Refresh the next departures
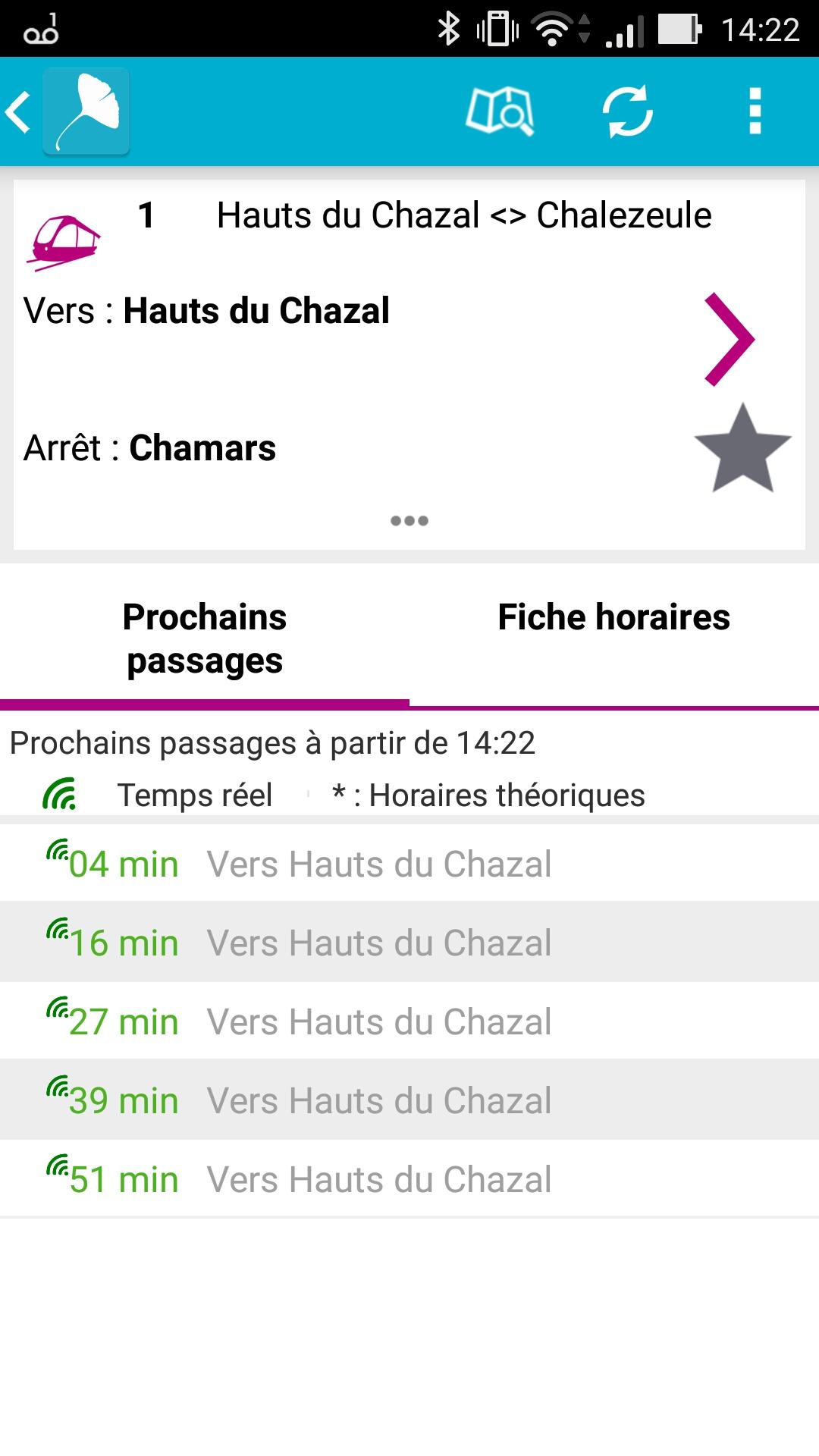Viewport: 819px width, 1456px height. [627, 112]
